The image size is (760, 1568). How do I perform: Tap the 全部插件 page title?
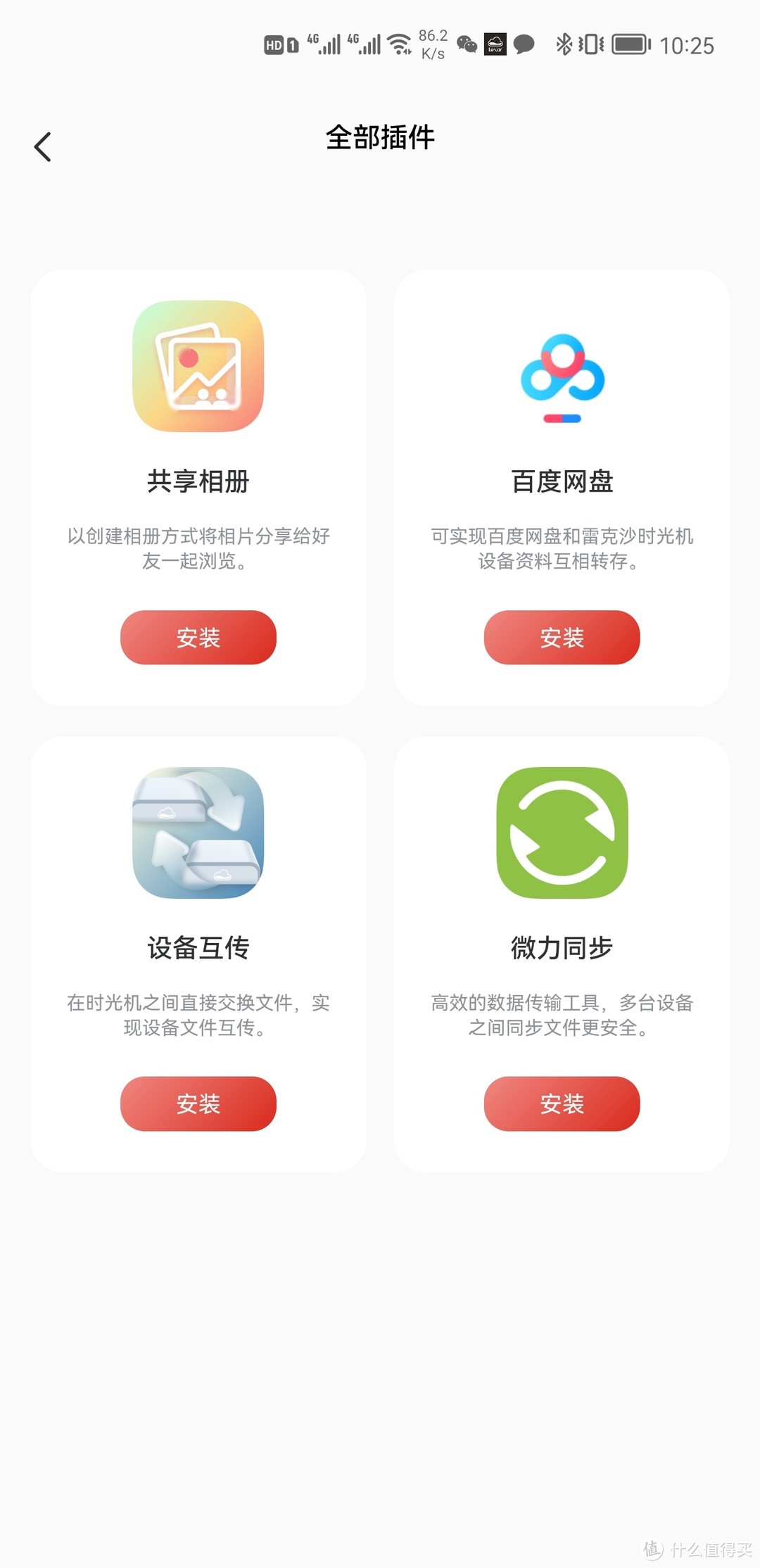[x=380, y=139]
